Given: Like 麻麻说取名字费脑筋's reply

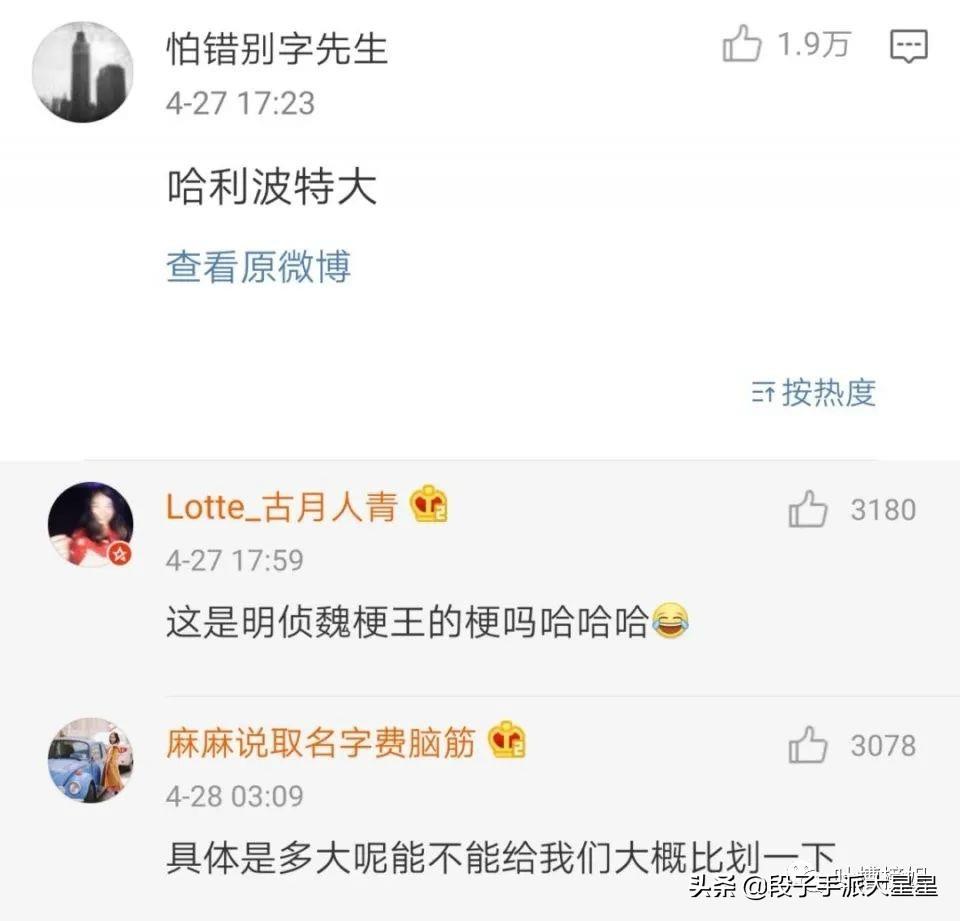Looking at the screenshot, I should click(808, 745).
